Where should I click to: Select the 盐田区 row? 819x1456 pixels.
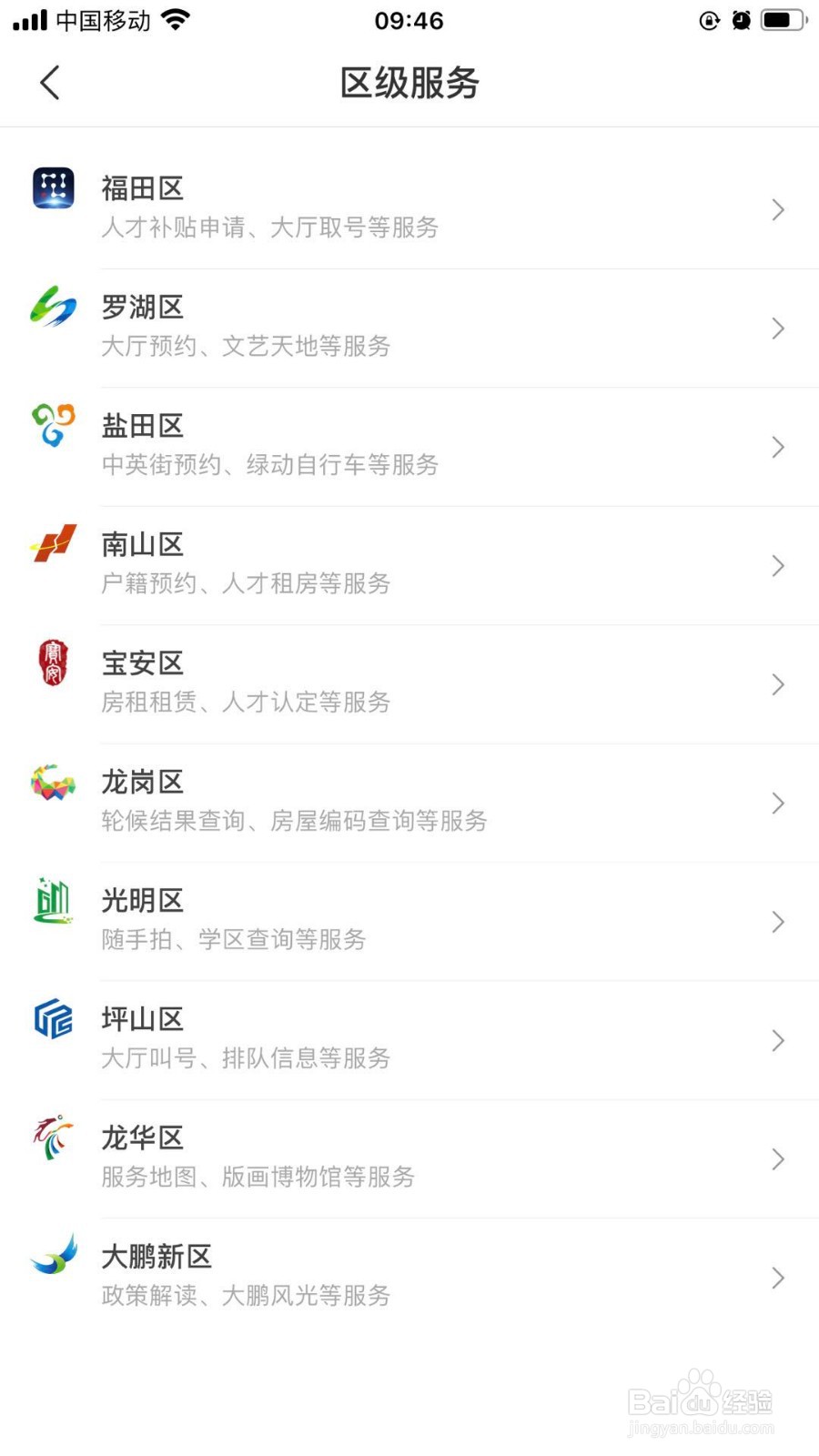coord(409,446)
